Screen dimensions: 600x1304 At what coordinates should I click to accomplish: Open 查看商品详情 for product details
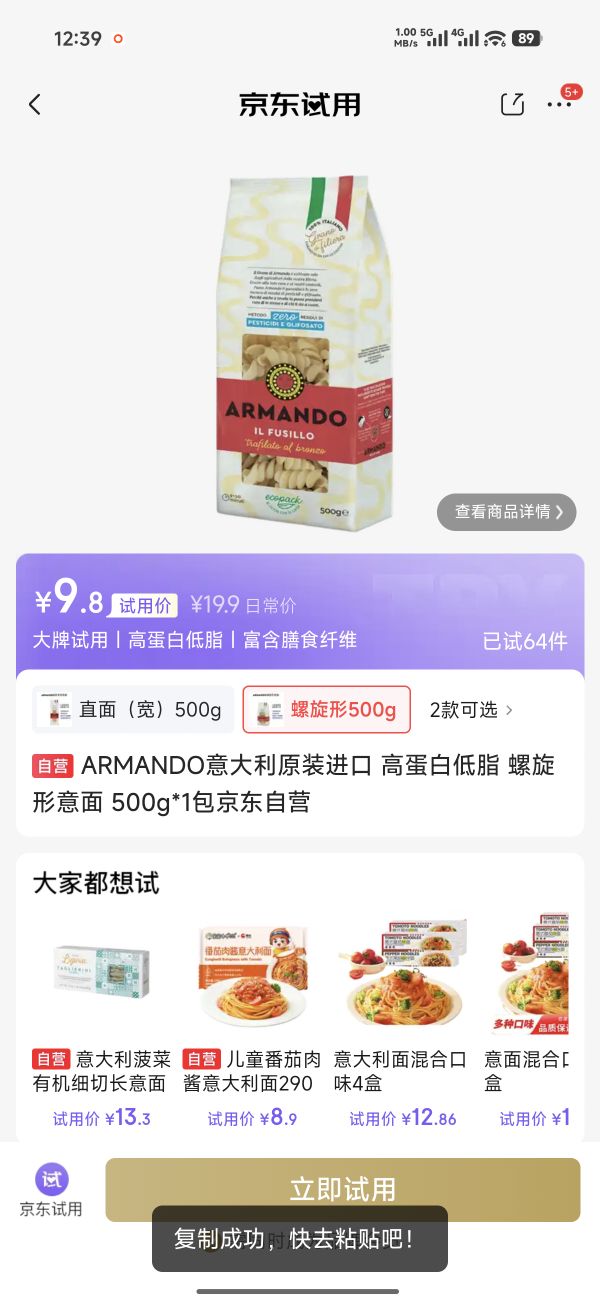point(507,512)
